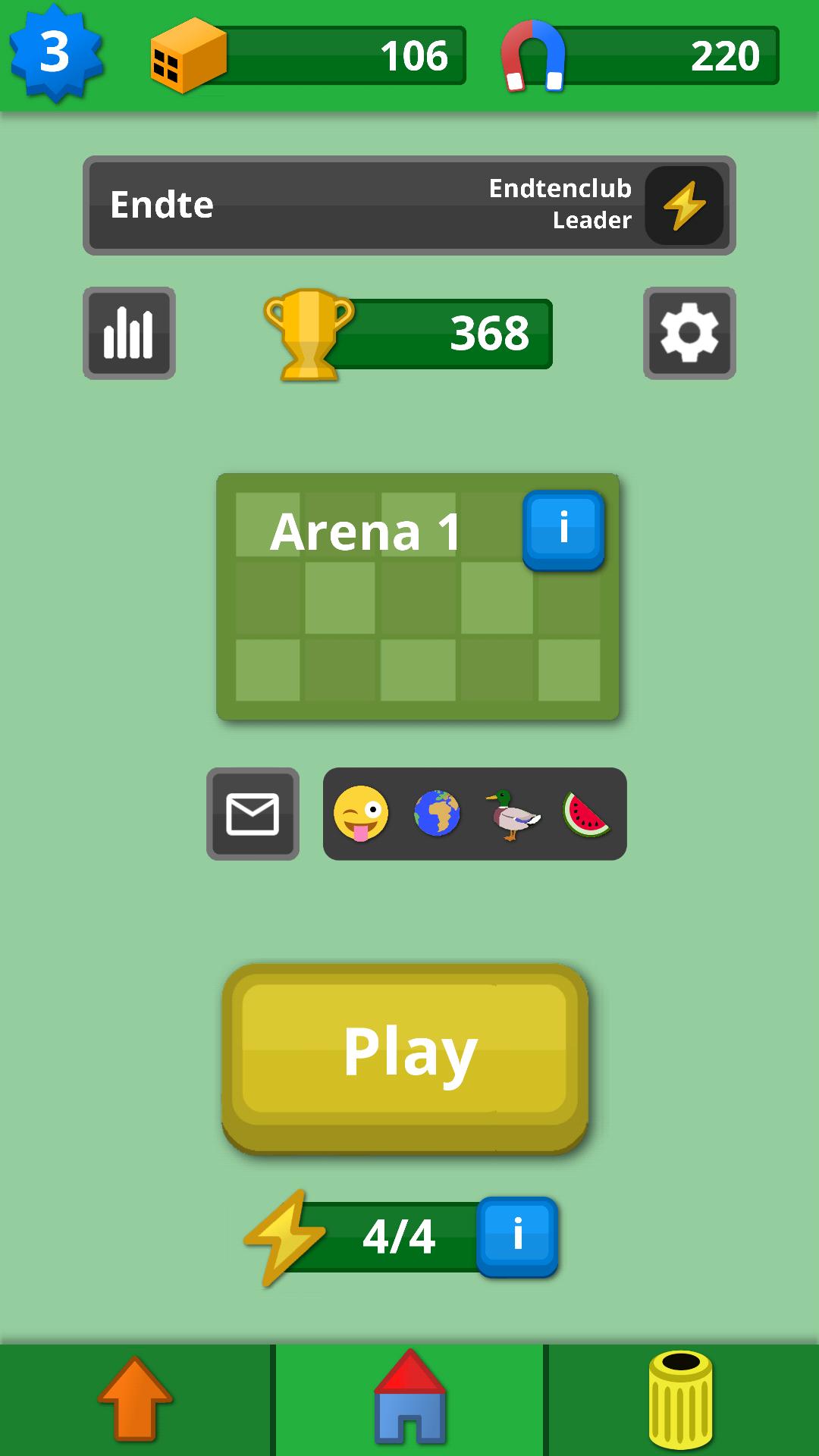Switch to the home tab
Viewport: 819px width, 1456px height.
pos(409,1399)
